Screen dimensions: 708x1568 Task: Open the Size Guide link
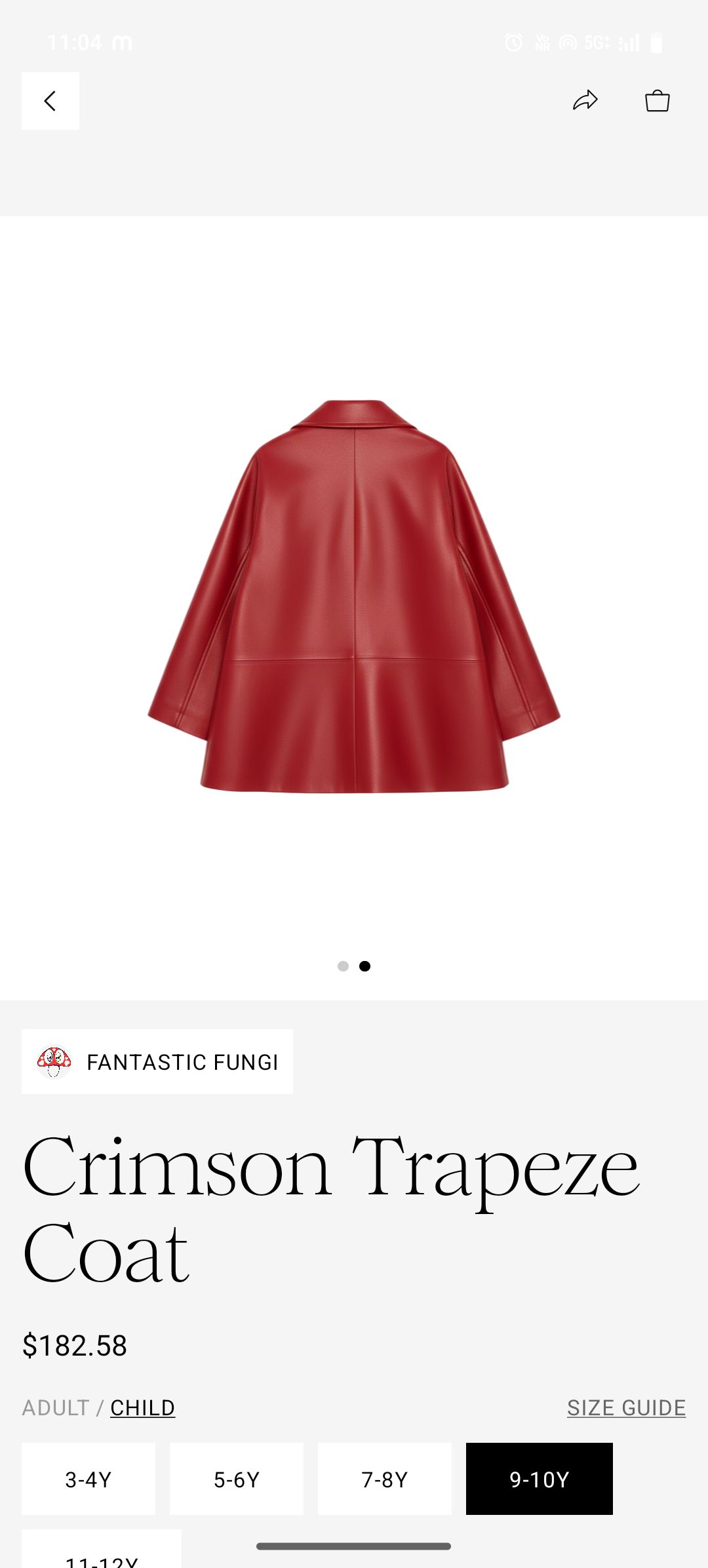point(626,1407)
